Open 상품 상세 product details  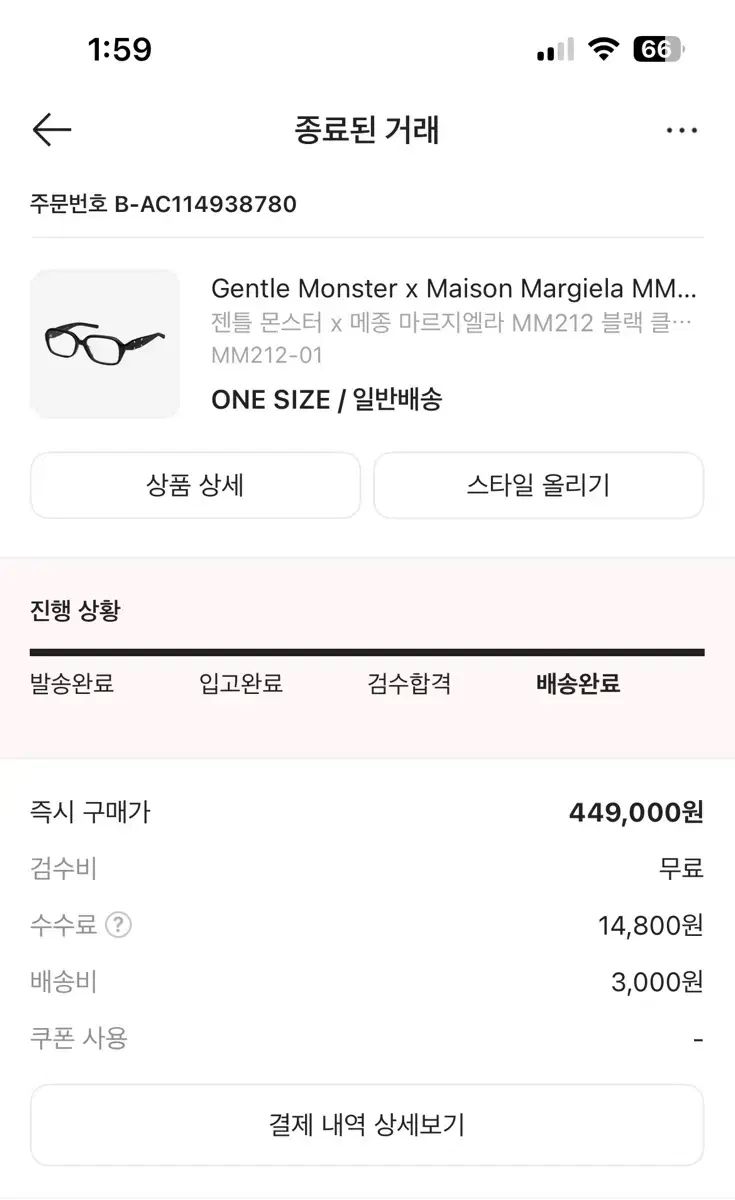[196, 486]
